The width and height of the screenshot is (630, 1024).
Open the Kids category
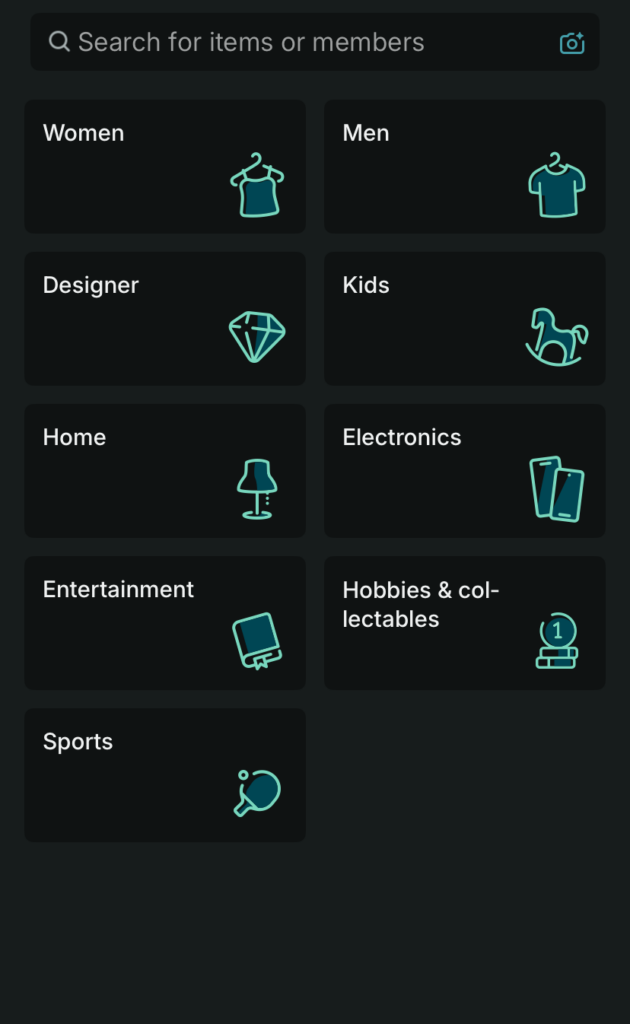[464, 318]
